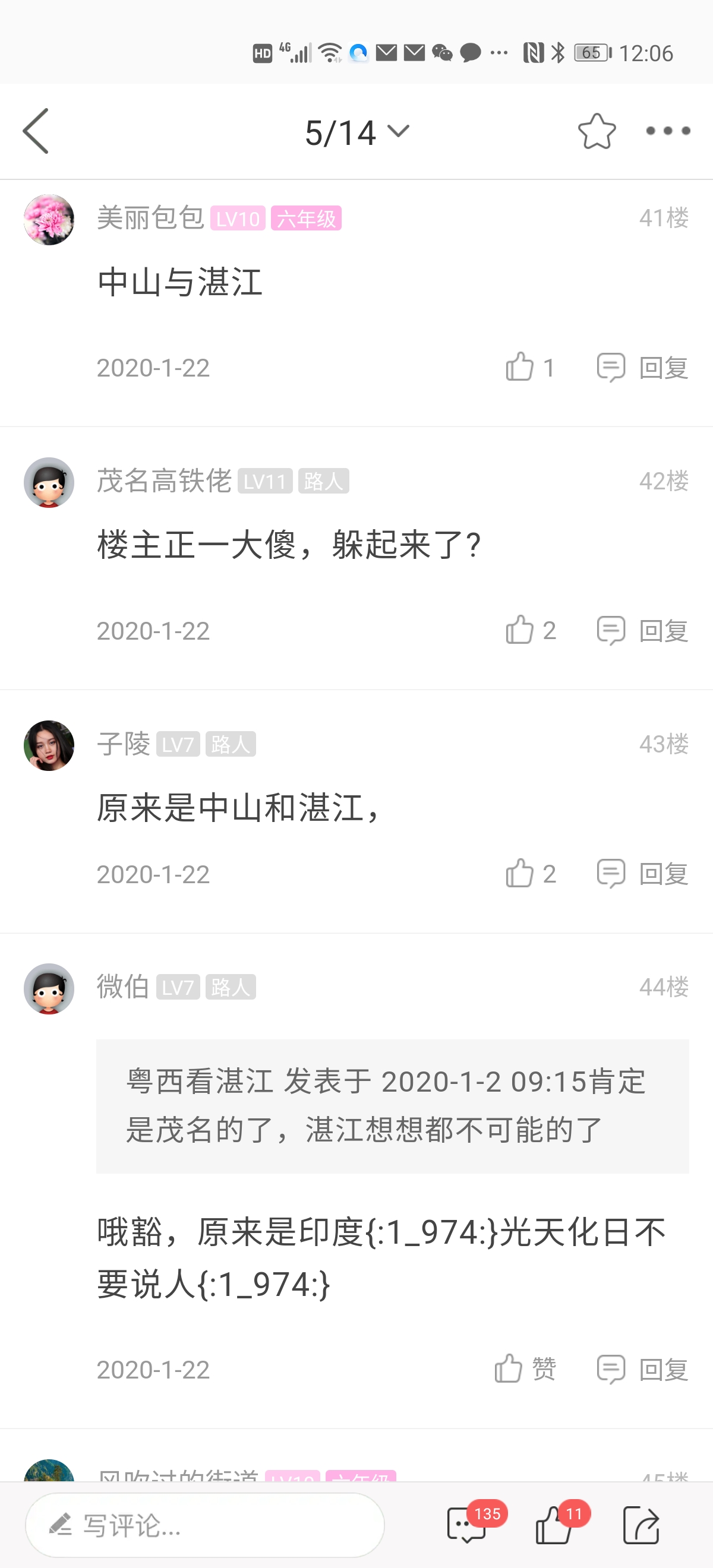Reply to 子陵's comment
This screenshot has height=1568, width=713.
coord(642,874)
